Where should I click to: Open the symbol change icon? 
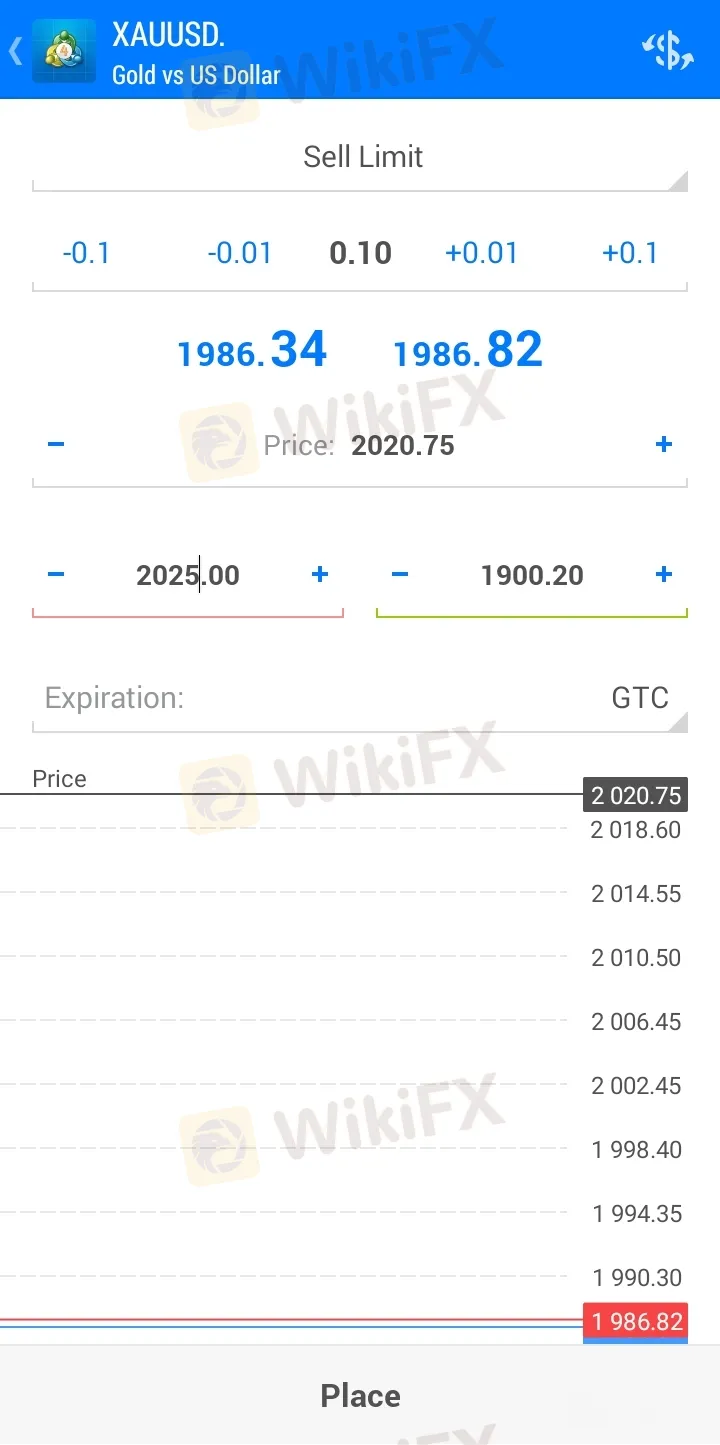(667, 50)
